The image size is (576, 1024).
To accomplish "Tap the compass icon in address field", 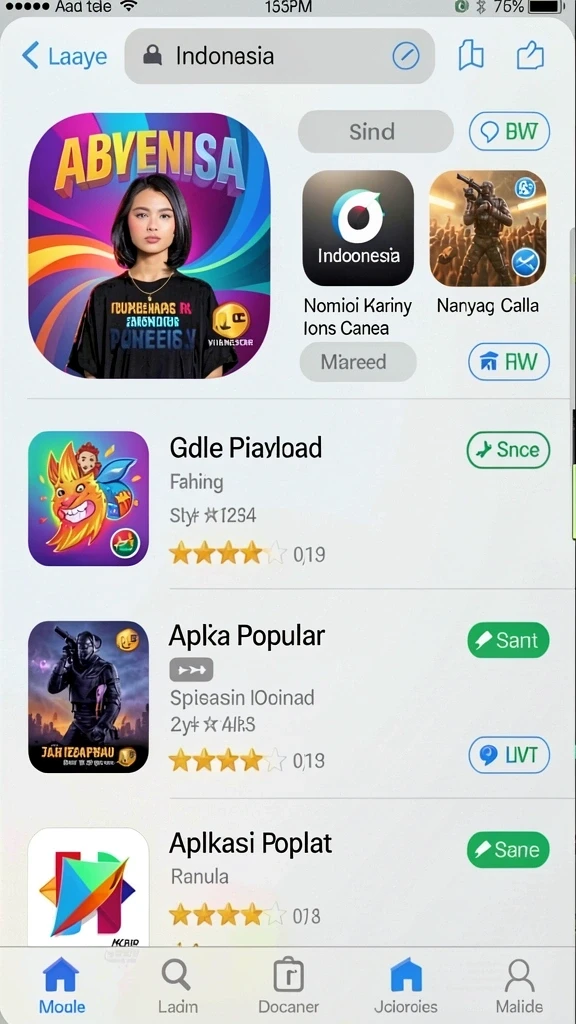I will (406, 56).
